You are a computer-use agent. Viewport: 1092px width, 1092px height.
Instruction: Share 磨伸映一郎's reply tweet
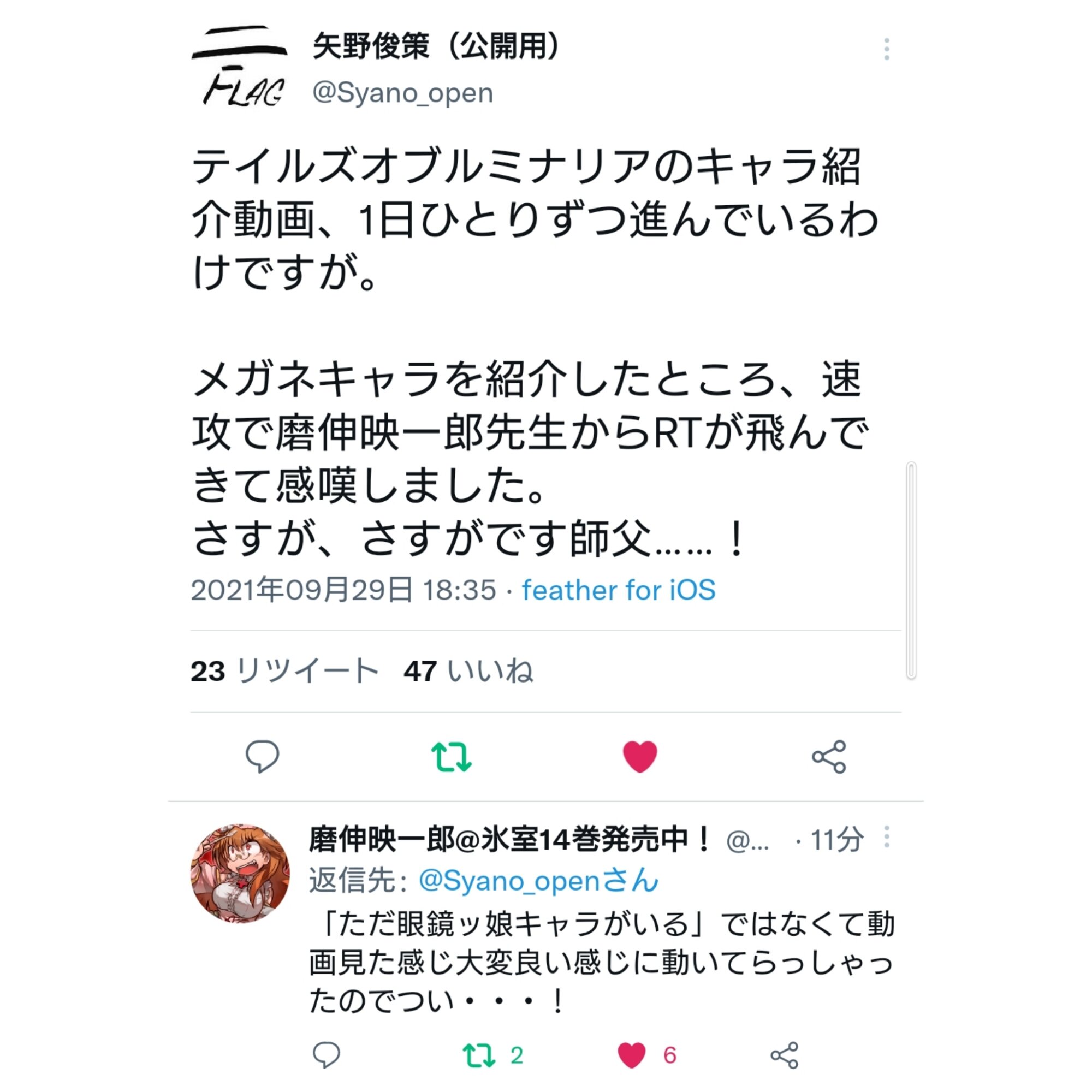[x=784, y=1055]
